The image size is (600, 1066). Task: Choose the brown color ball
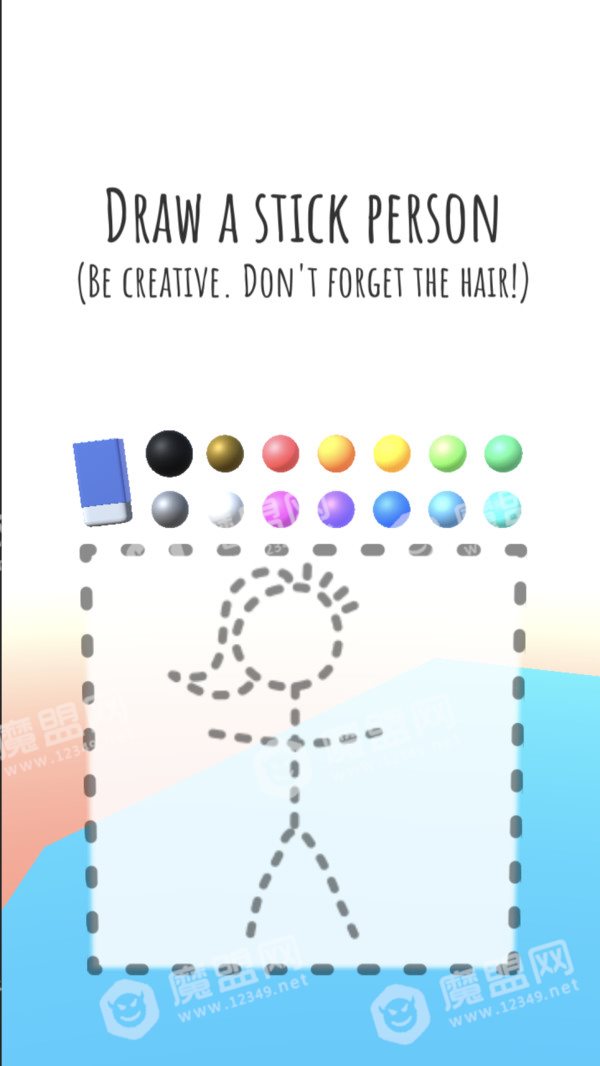(x=225, y=453)
